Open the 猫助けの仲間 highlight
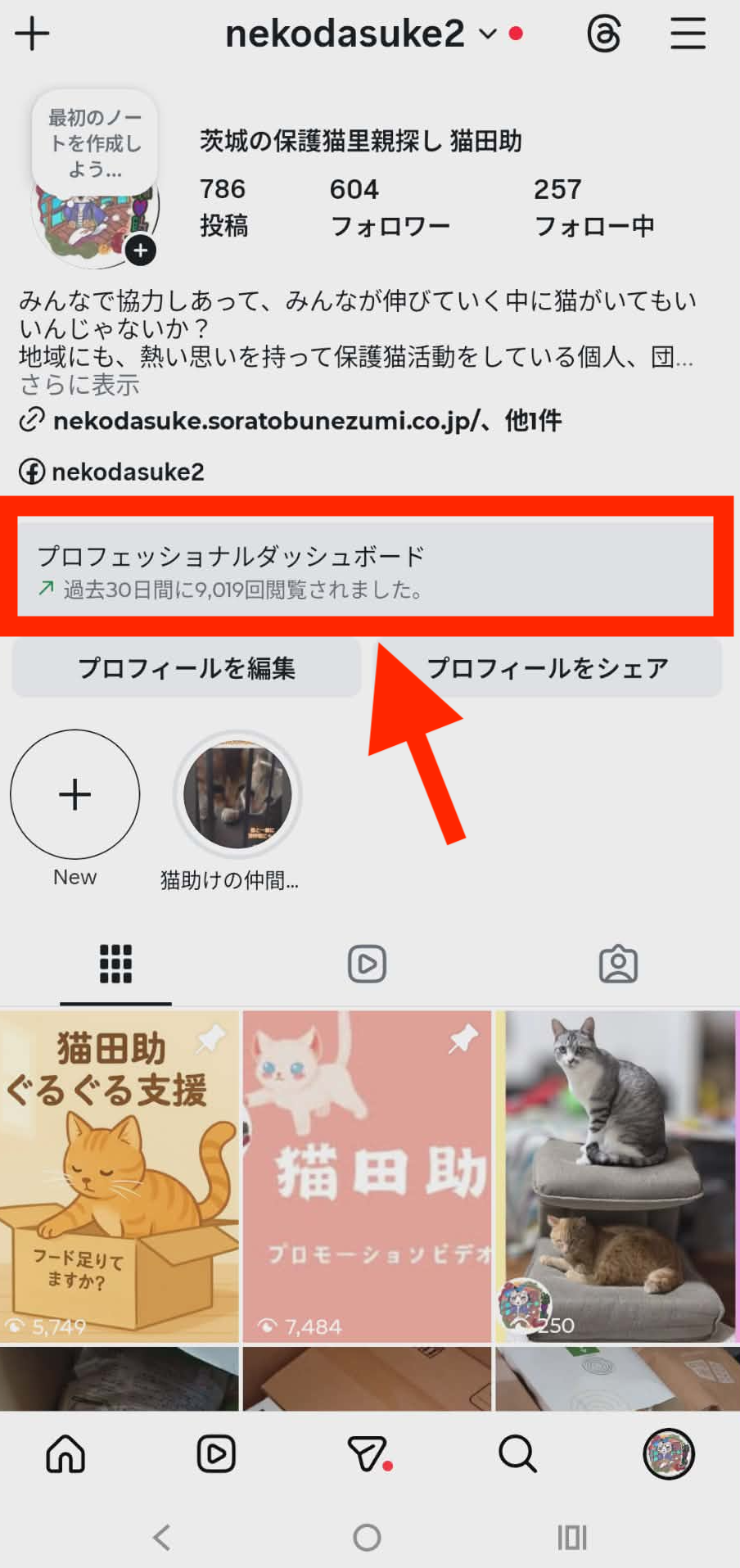740x1568 pixels. tap(237, 794)
